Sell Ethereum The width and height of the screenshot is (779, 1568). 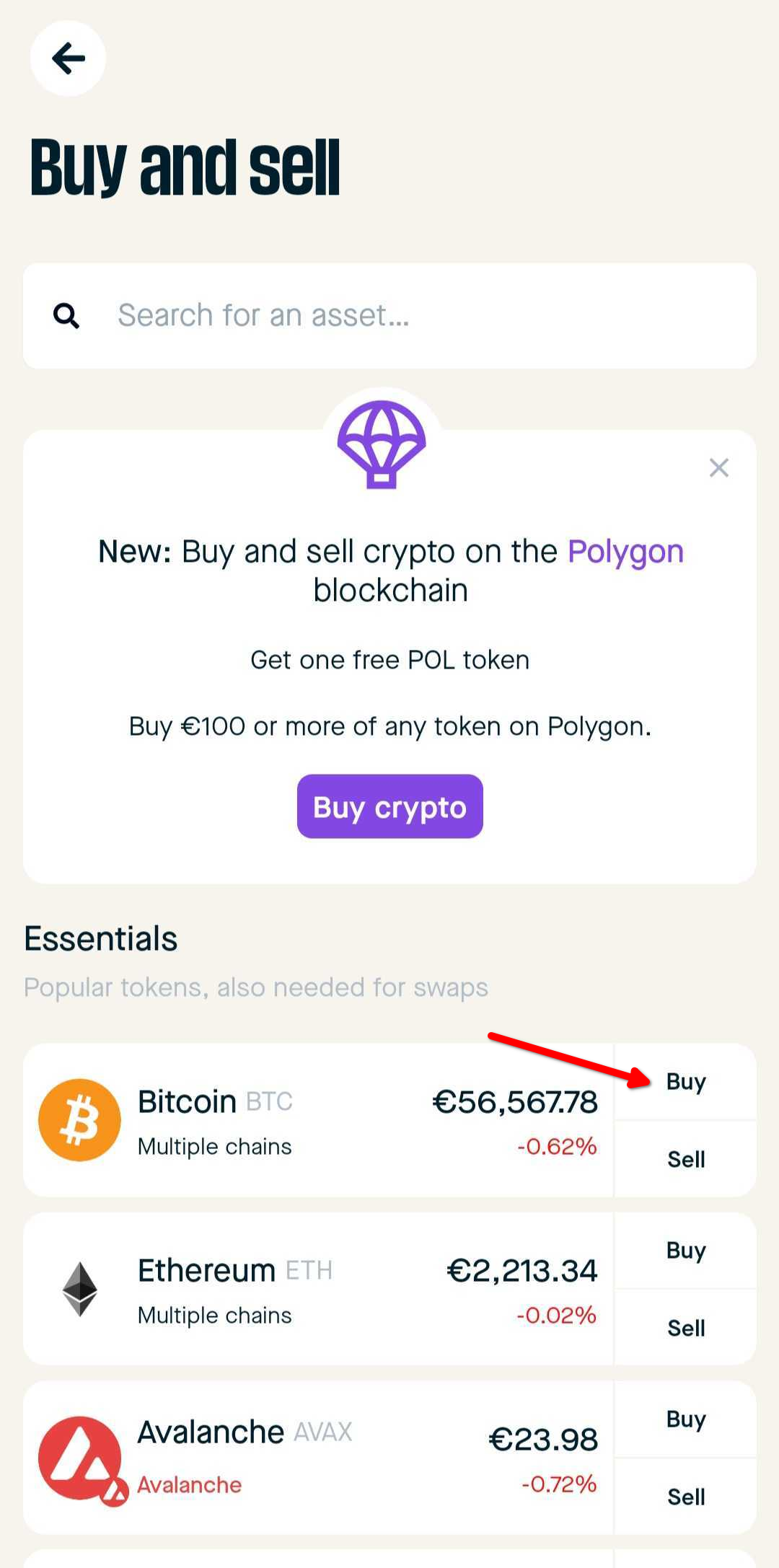click(685, 1328)
